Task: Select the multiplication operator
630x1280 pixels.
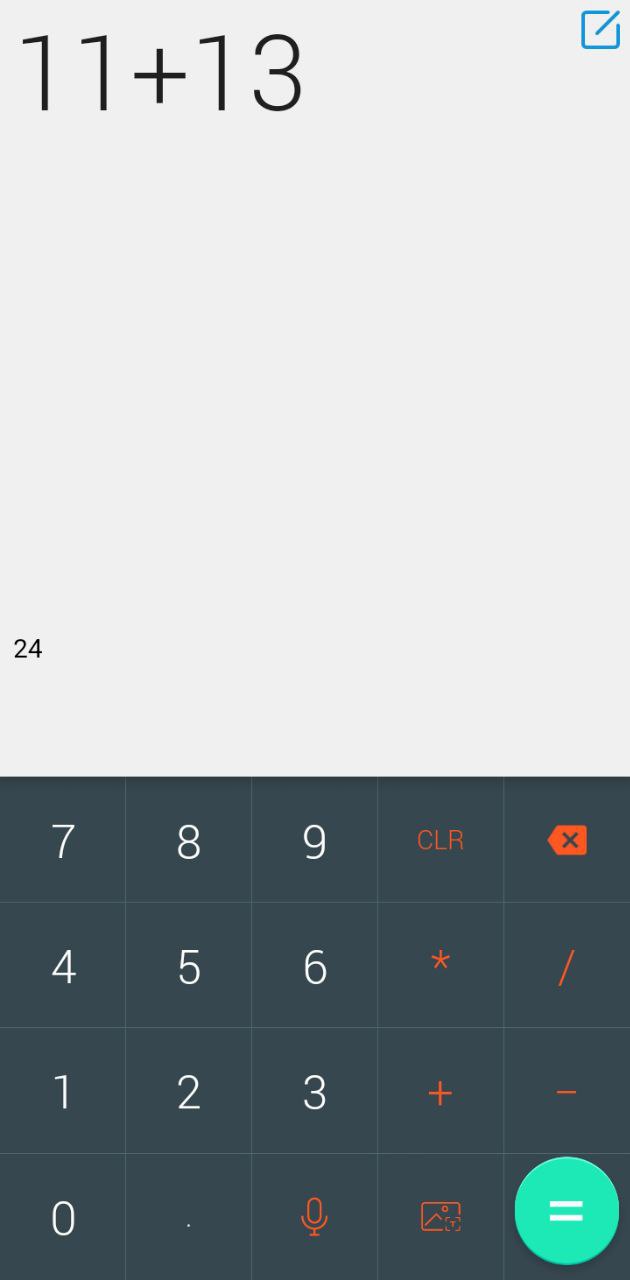Action: 440,965
